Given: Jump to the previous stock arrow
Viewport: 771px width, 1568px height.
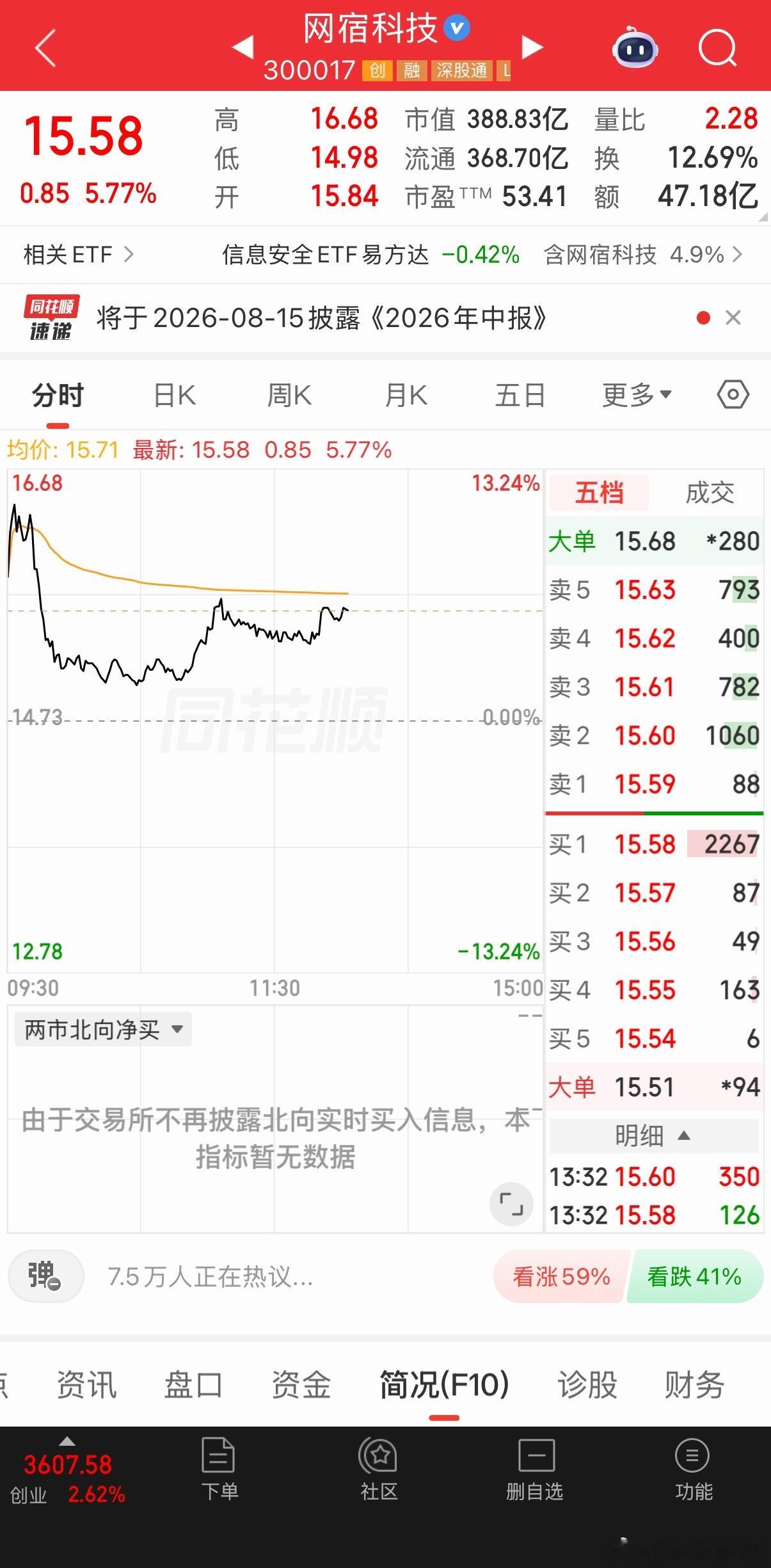Looking at the screenshot, I should [x=242, y=47].
